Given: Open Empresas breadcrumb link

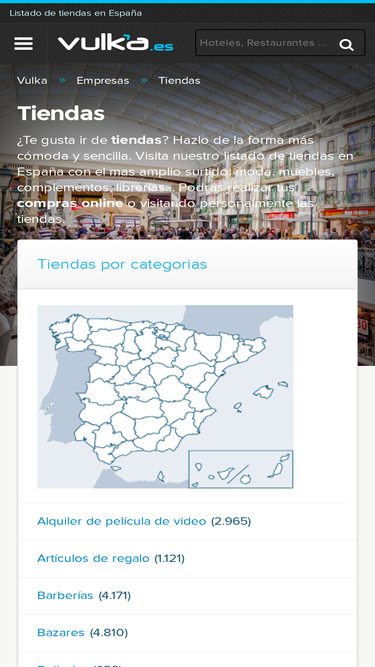Looking at the screenshot, I should [103, 80].
